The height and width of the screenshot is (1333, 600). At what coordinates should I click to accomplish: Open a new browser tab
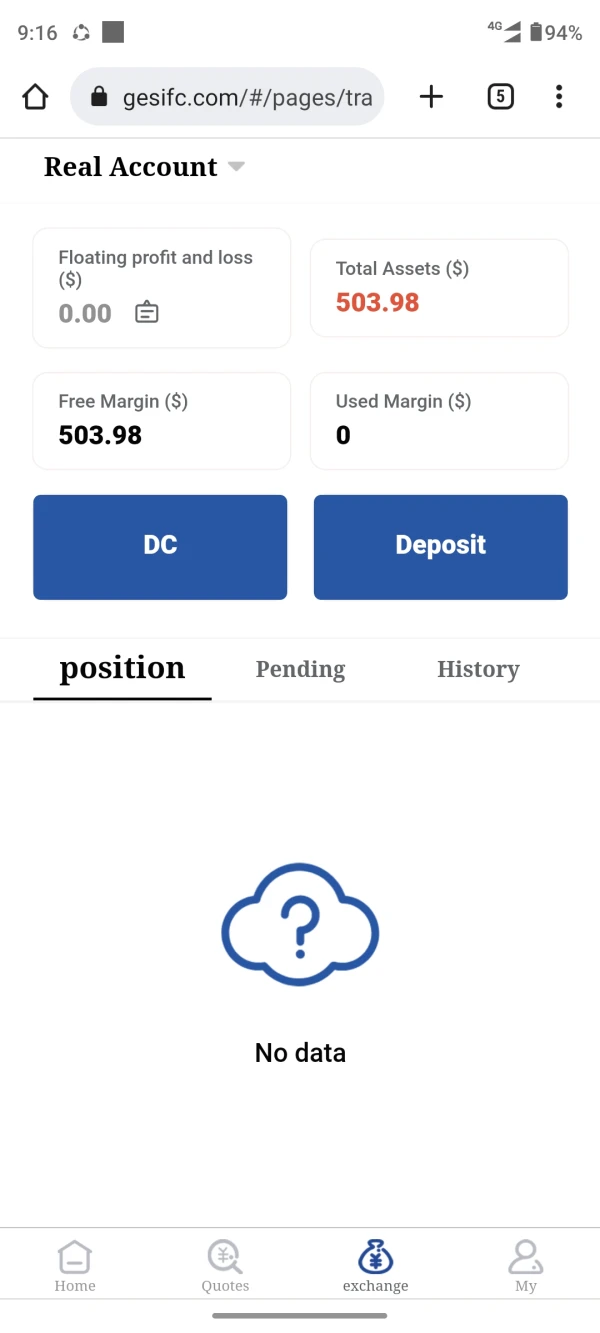431,97
